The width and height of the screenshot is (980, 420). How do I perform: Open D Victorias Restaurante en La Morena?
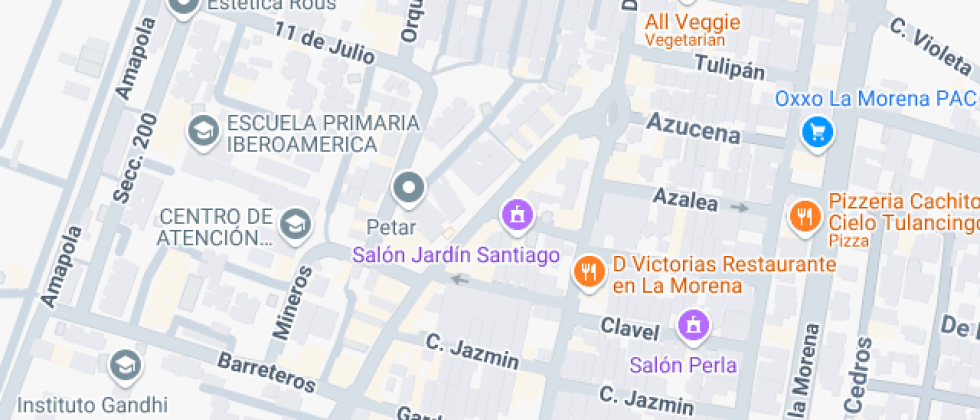[x=589, y=272]
